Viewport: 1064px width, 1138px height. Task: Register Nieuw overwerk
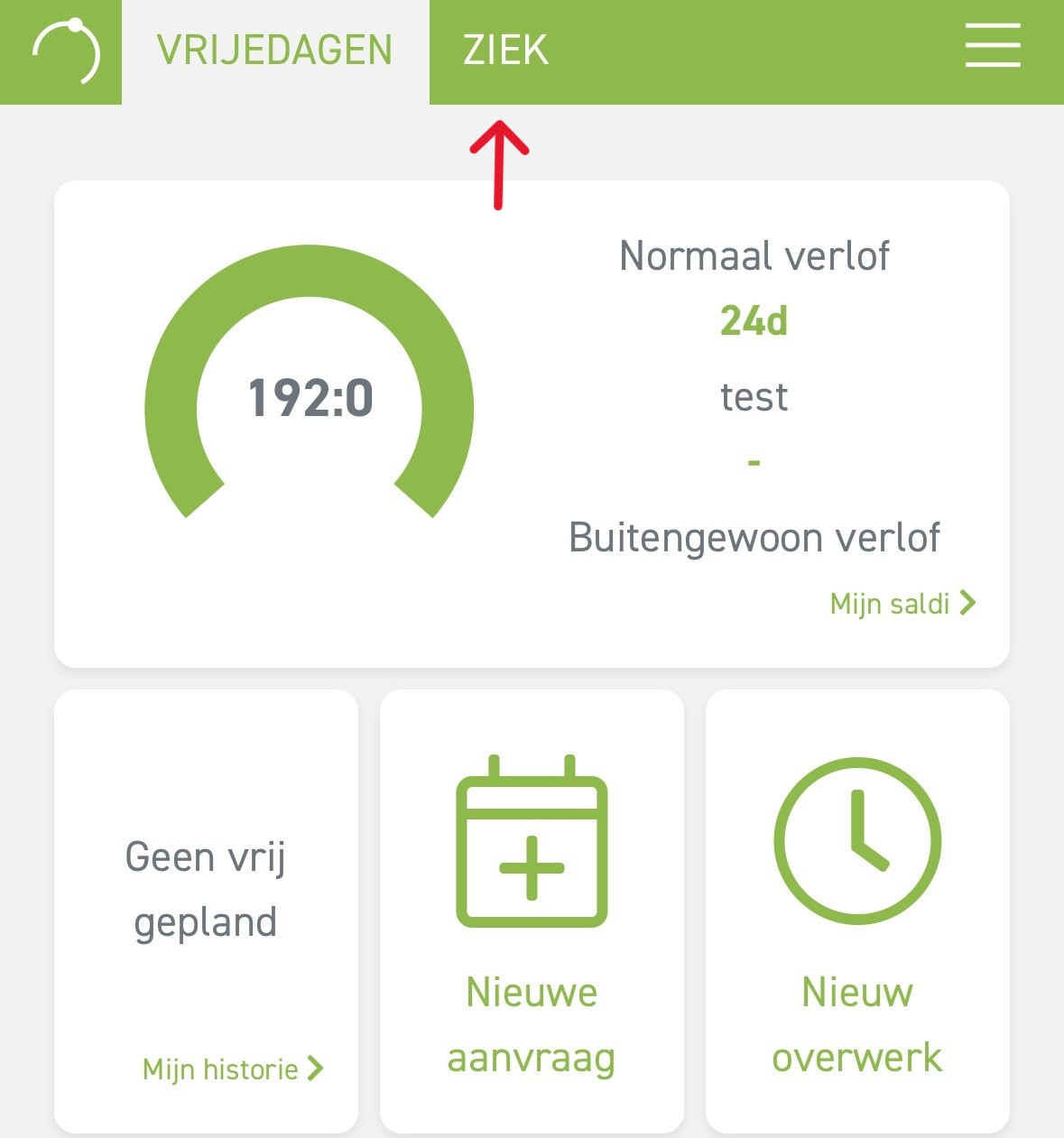coord(856,911)
